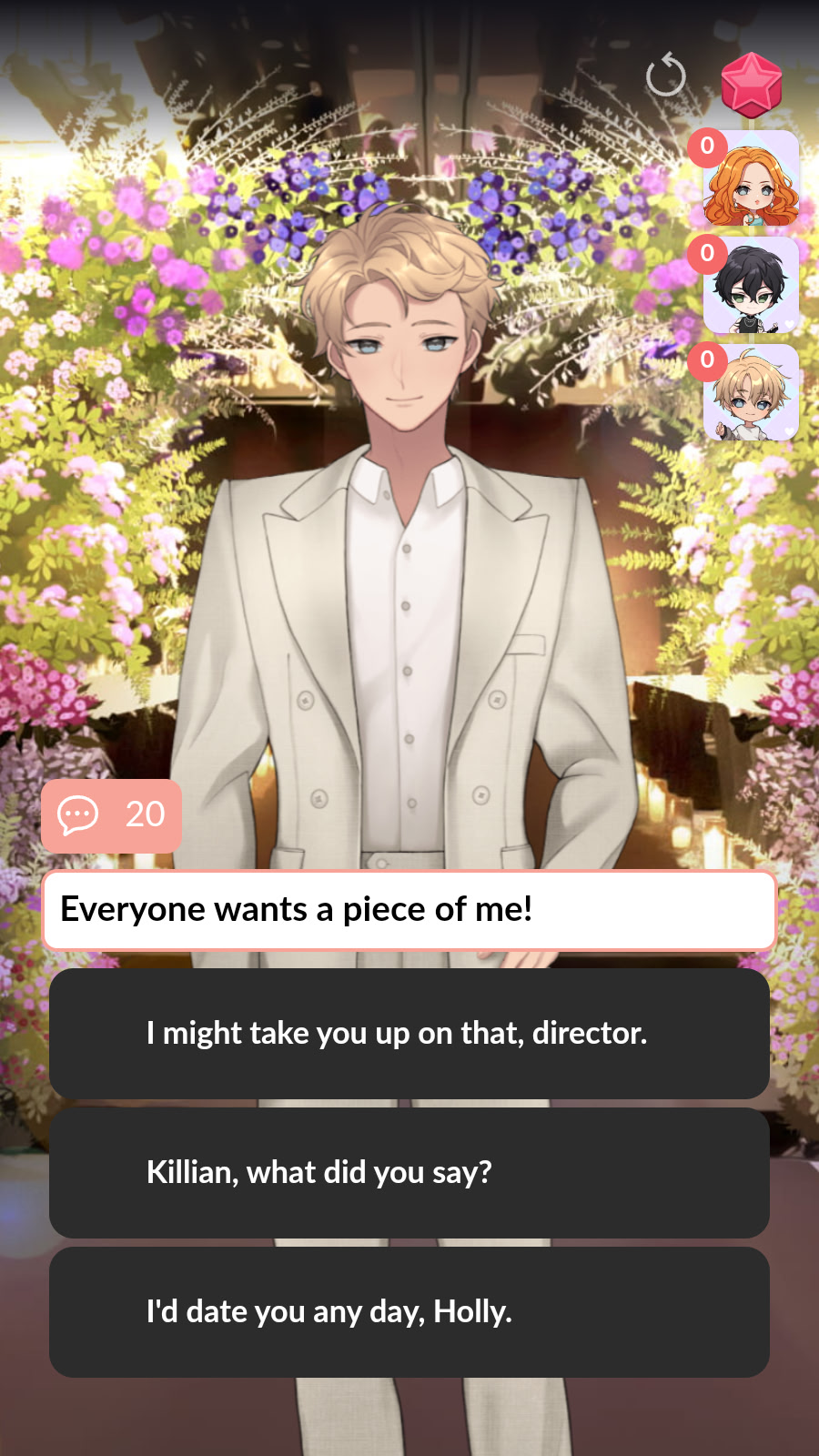Select "Killian, what did you say?" reply
Screen dimensions: 819x1456
[x=409, y=1173]
